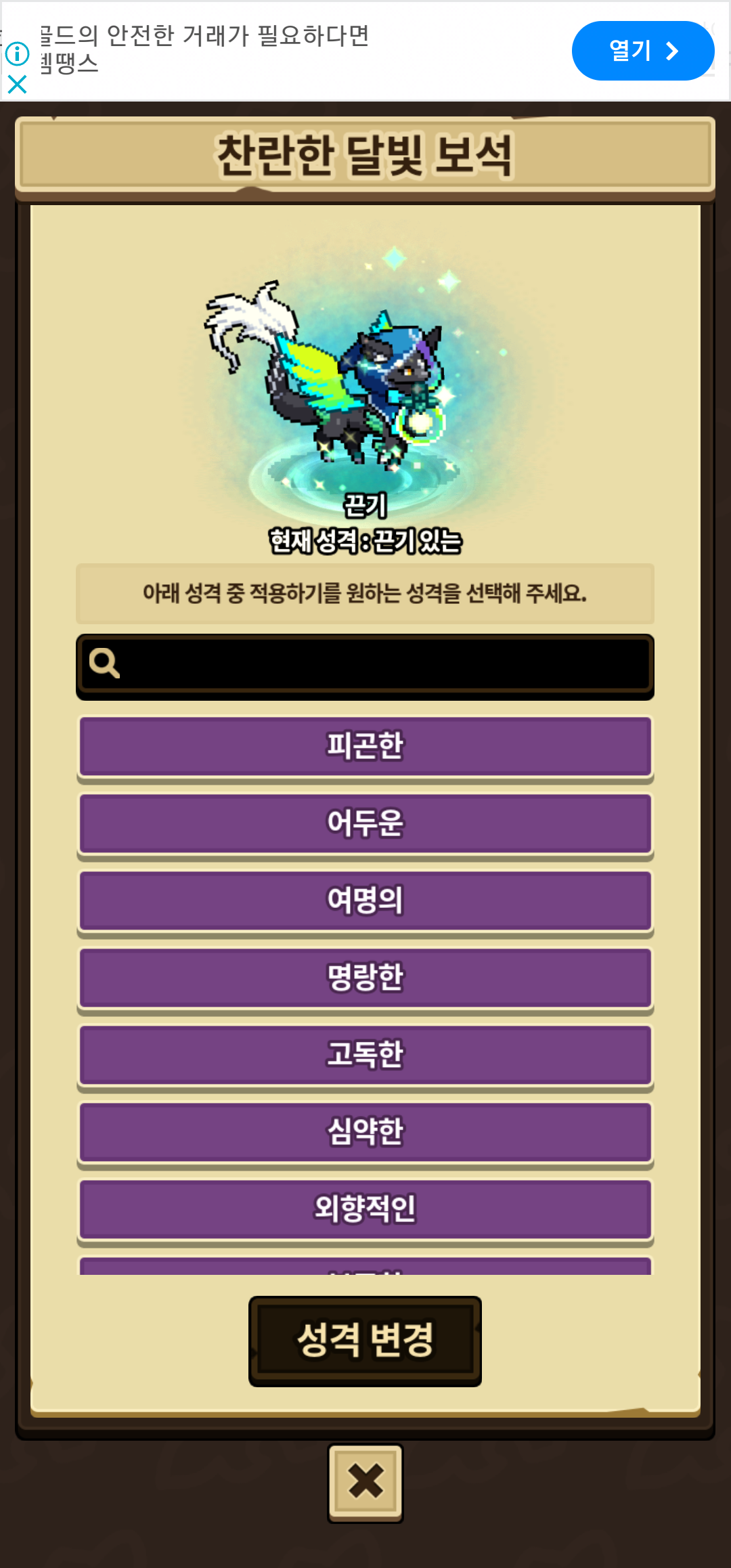
Task: Select the 피곤한 personality option
Action: [365, 747]
